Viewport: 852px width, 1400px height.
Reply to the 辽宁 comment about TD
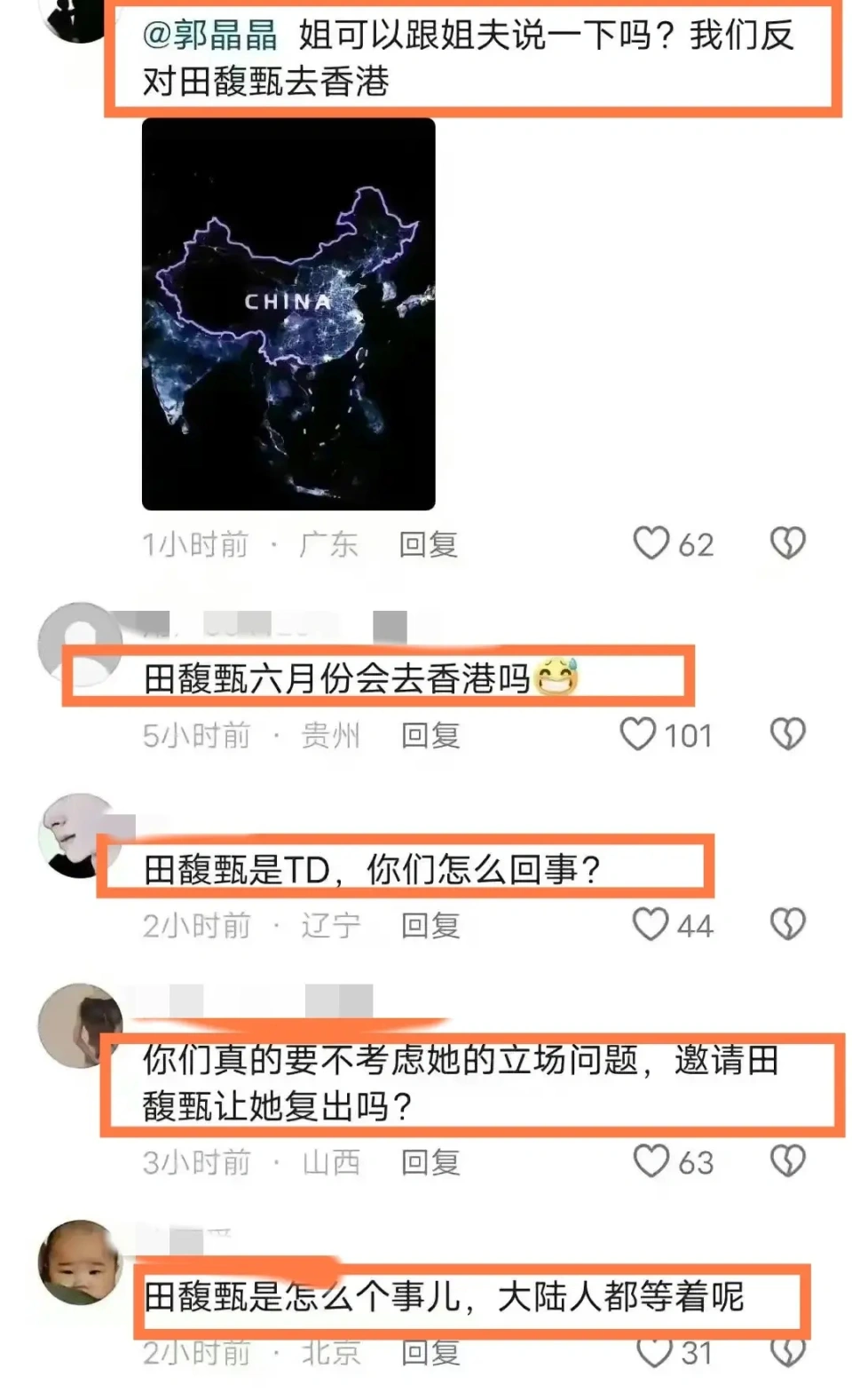[430, 925]
